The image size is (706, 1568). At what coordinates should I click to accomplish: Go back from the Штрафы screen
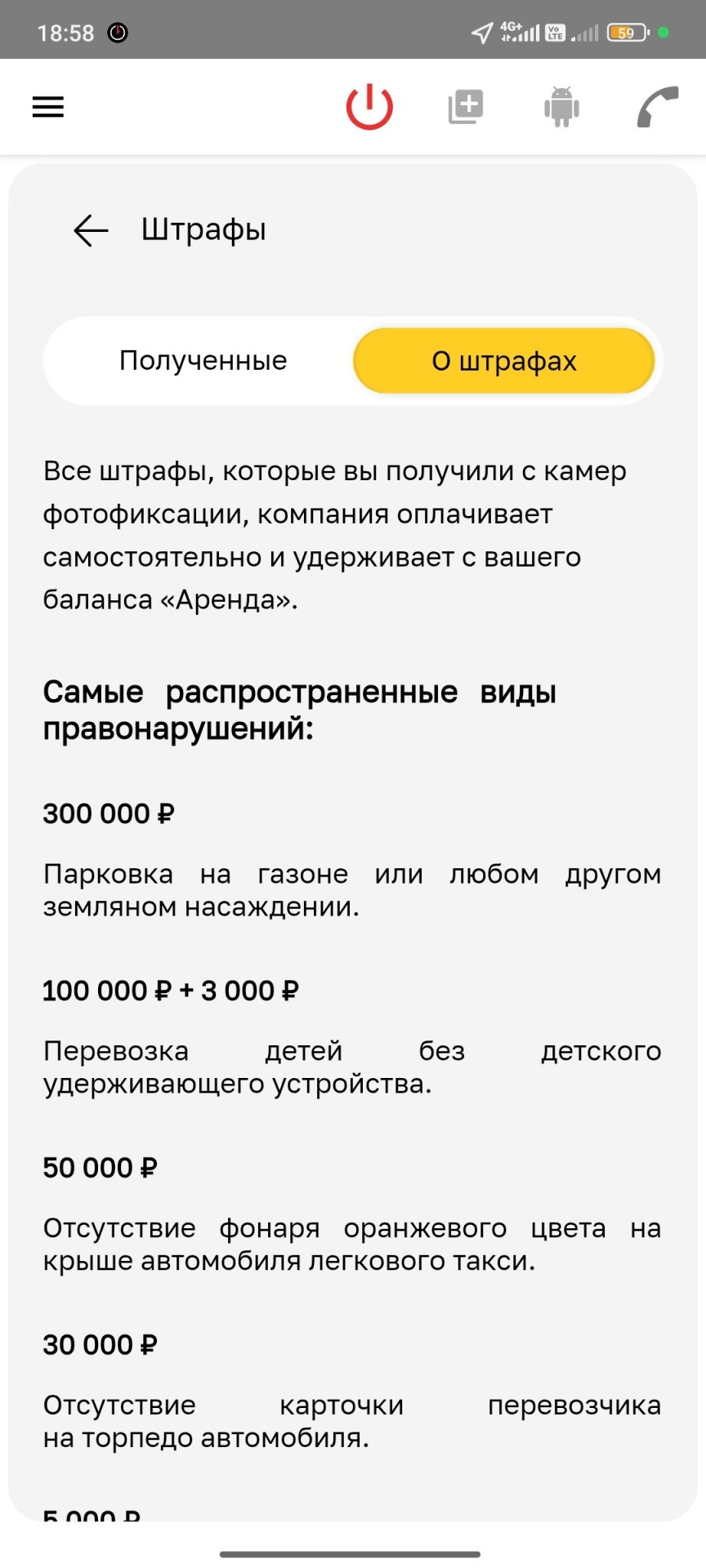pos(91,230)
